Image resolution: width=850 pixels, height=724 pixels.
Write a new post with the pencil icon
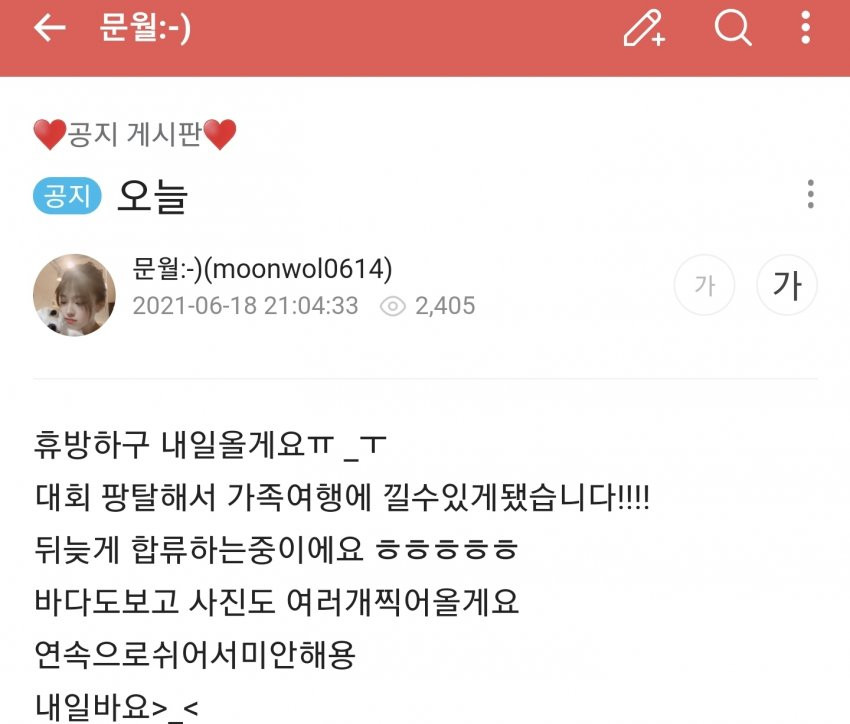pyautogui.click(x=644, y=29)
